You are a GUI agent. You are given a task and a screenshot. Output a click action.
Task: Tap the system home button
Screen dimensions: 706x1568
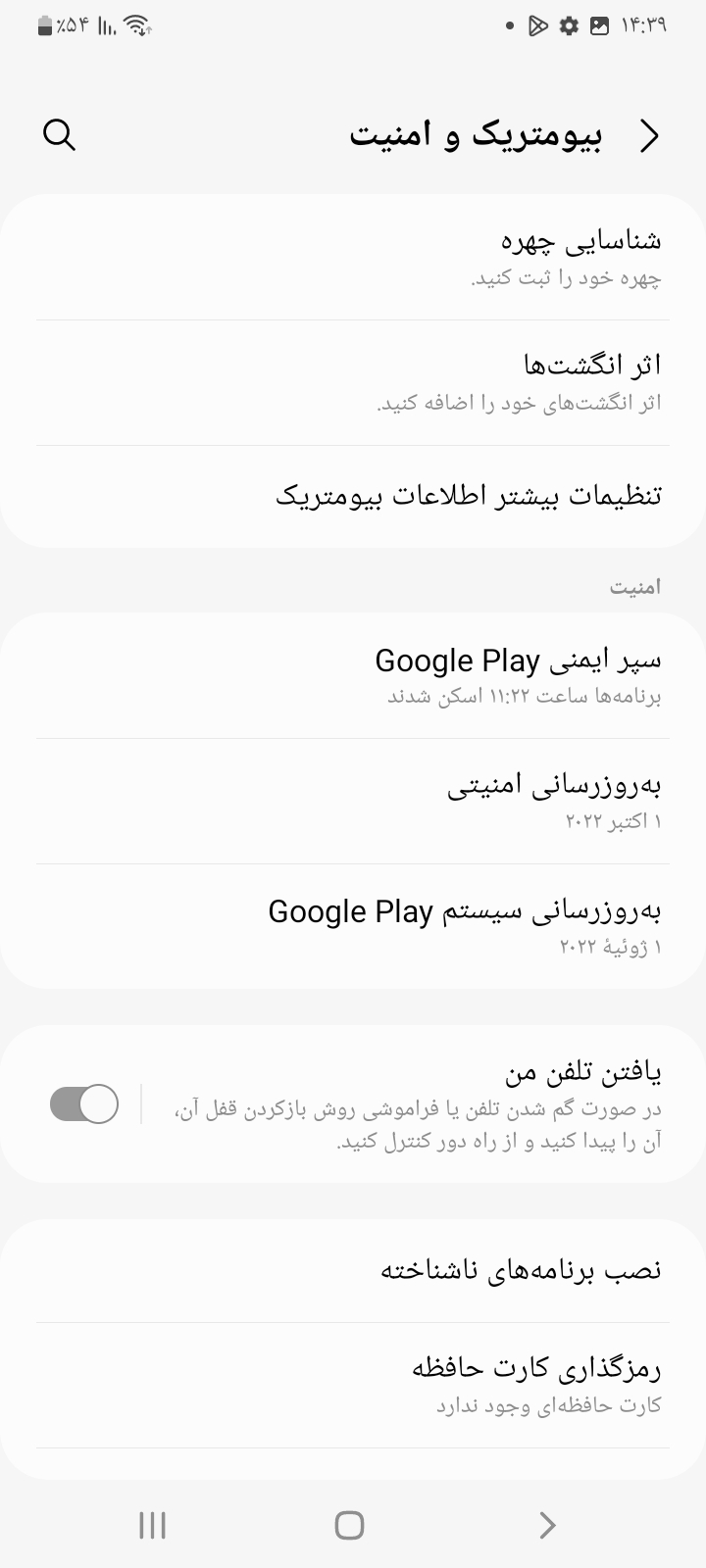point(350,1525)
